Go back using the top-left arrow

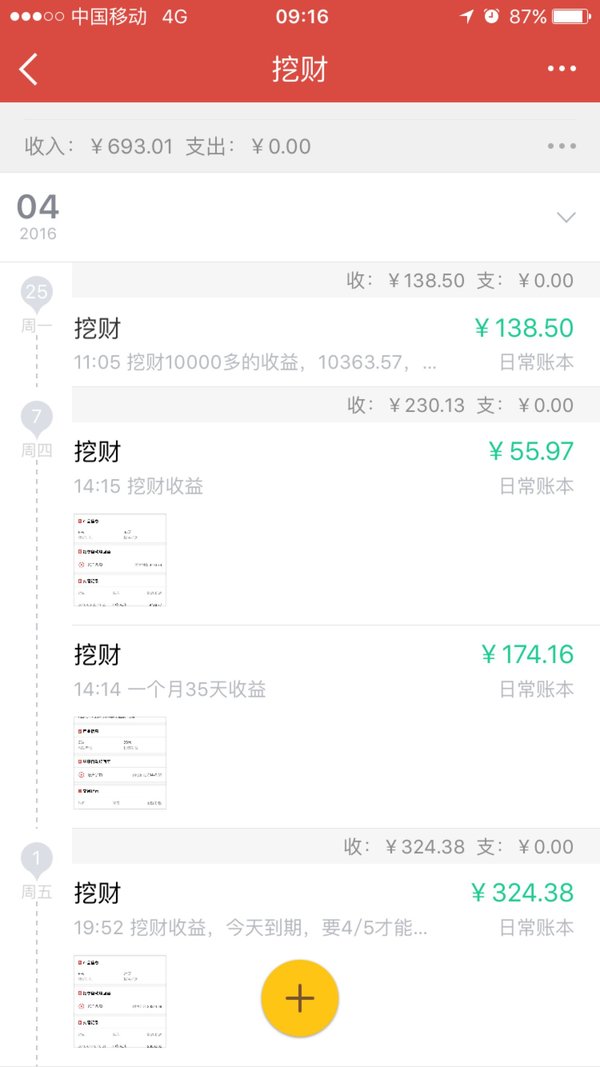(28, 69)
